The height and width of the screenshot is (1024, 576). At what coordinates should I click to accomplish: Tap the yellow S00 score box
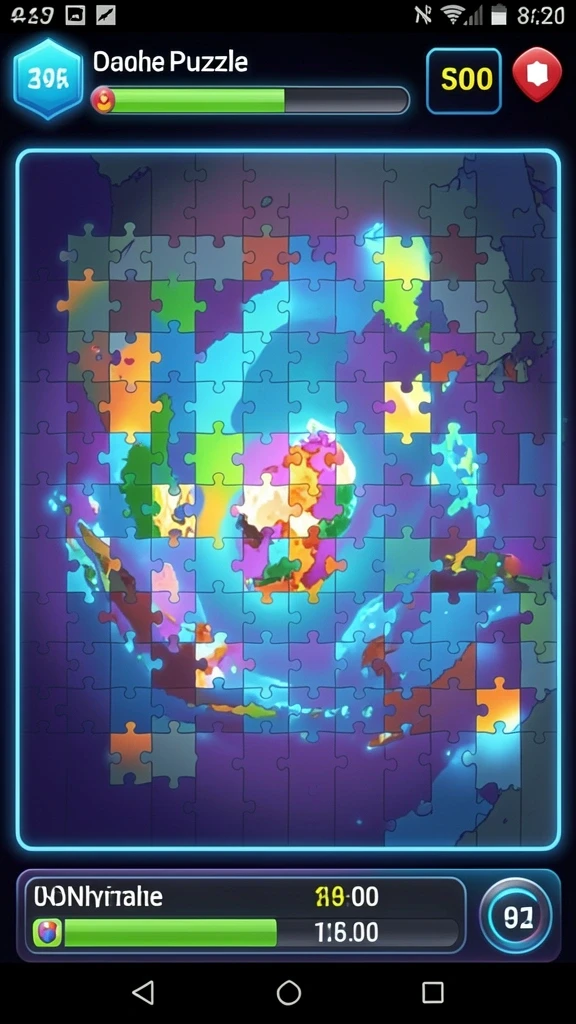[x=464, y=81]
